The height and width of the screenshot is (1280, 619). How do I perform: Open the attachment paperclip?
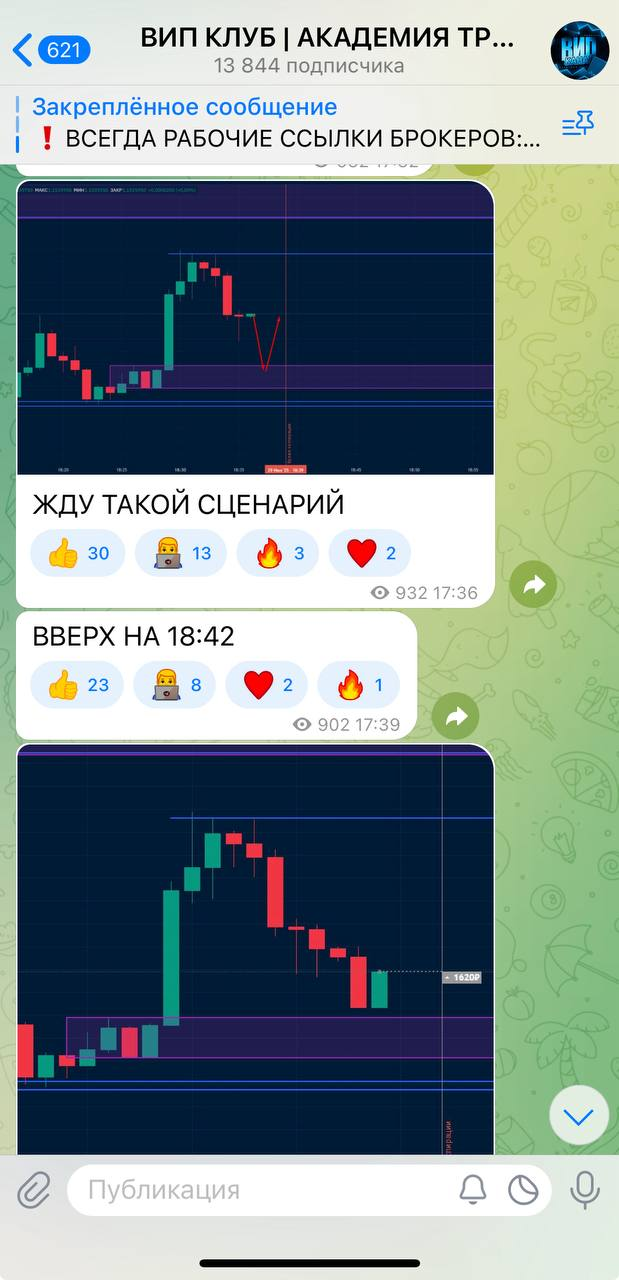[x=34, y=1190]
